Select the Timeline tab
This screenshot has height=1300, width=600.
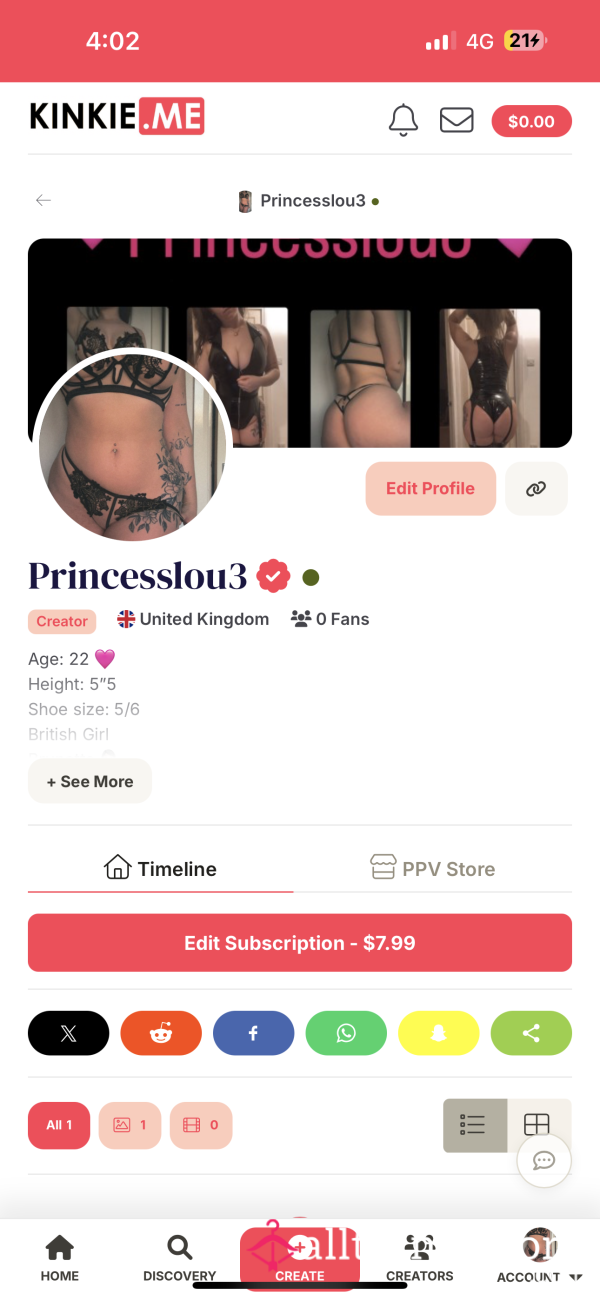(x=160, y=869)
